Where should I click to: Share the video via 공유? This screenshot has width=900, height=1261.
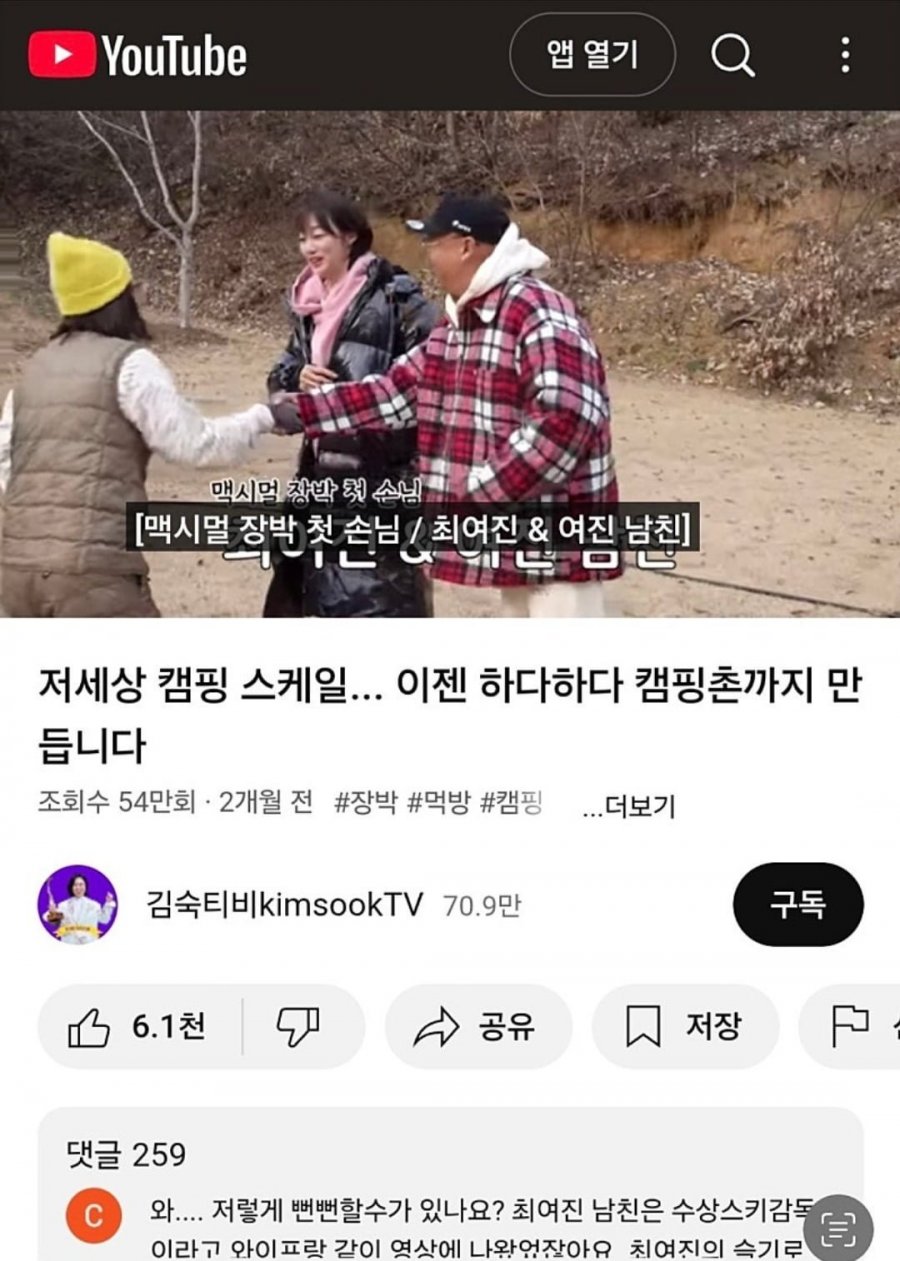(x=478, y=1027)
